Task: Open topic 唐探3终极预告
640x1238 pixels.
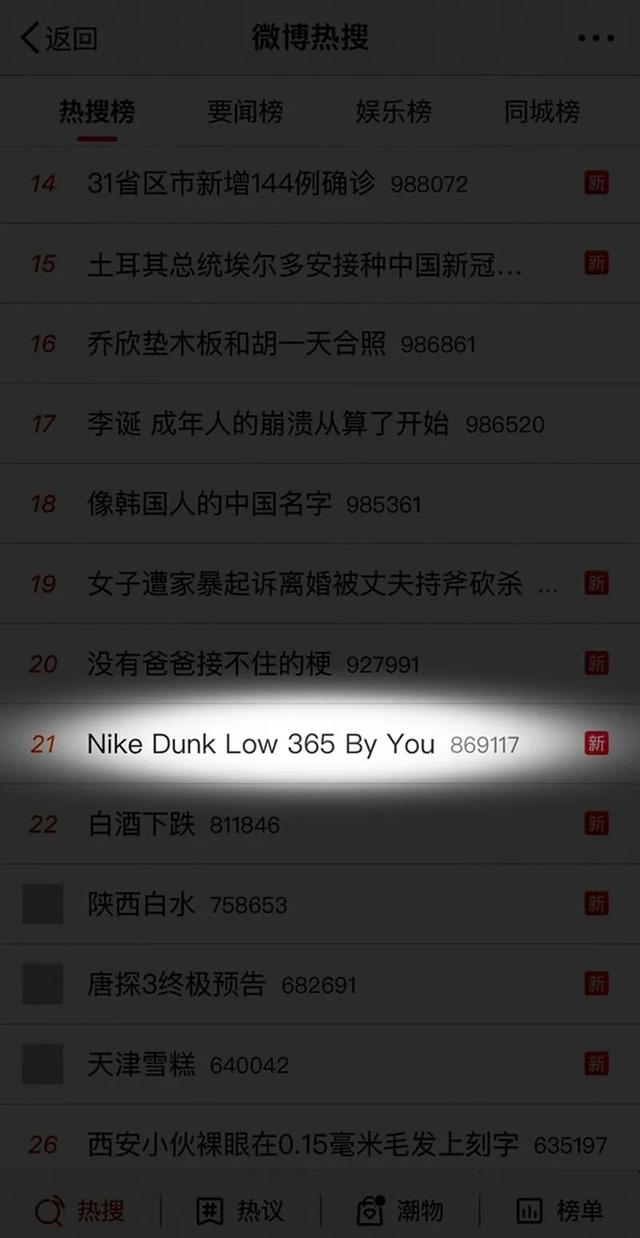Action: pyautogui.click(x=320, y=984)
